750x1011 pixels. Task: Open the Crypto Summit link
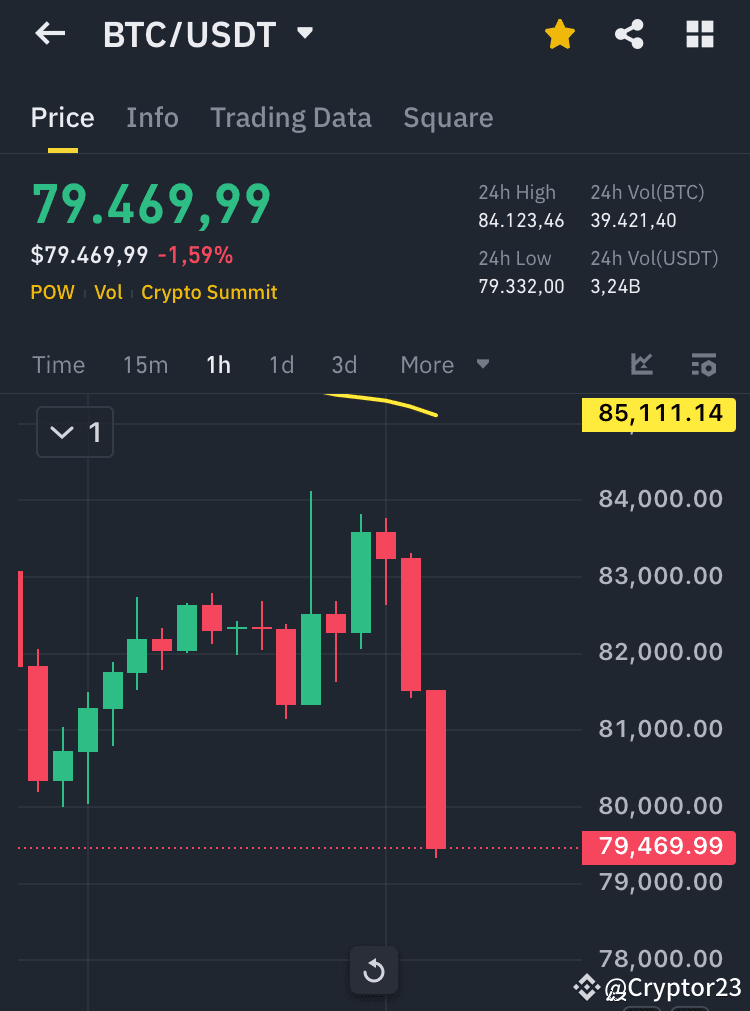(x=209, y=292)
